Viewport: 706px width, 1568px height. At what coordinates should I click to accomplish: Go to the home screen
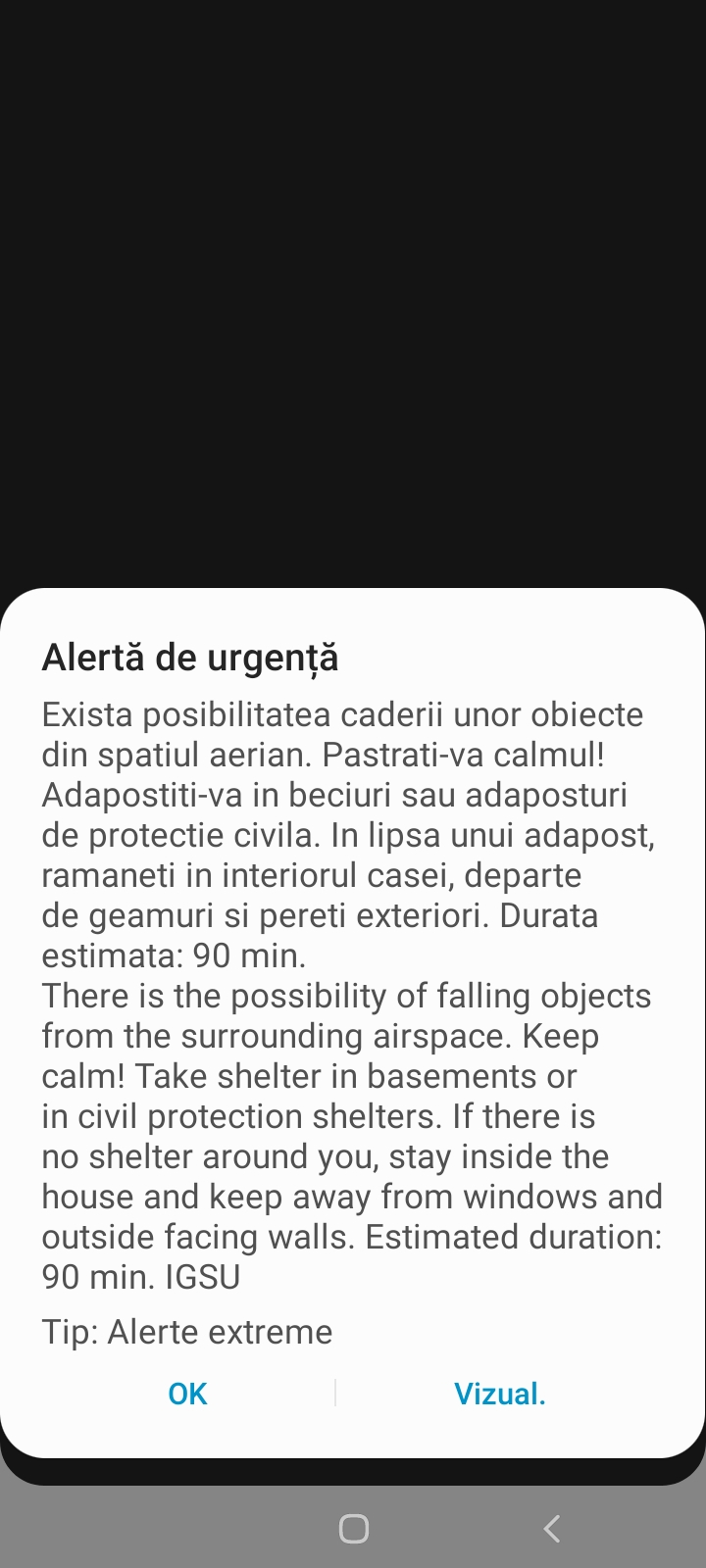(x=353, y=1528)
